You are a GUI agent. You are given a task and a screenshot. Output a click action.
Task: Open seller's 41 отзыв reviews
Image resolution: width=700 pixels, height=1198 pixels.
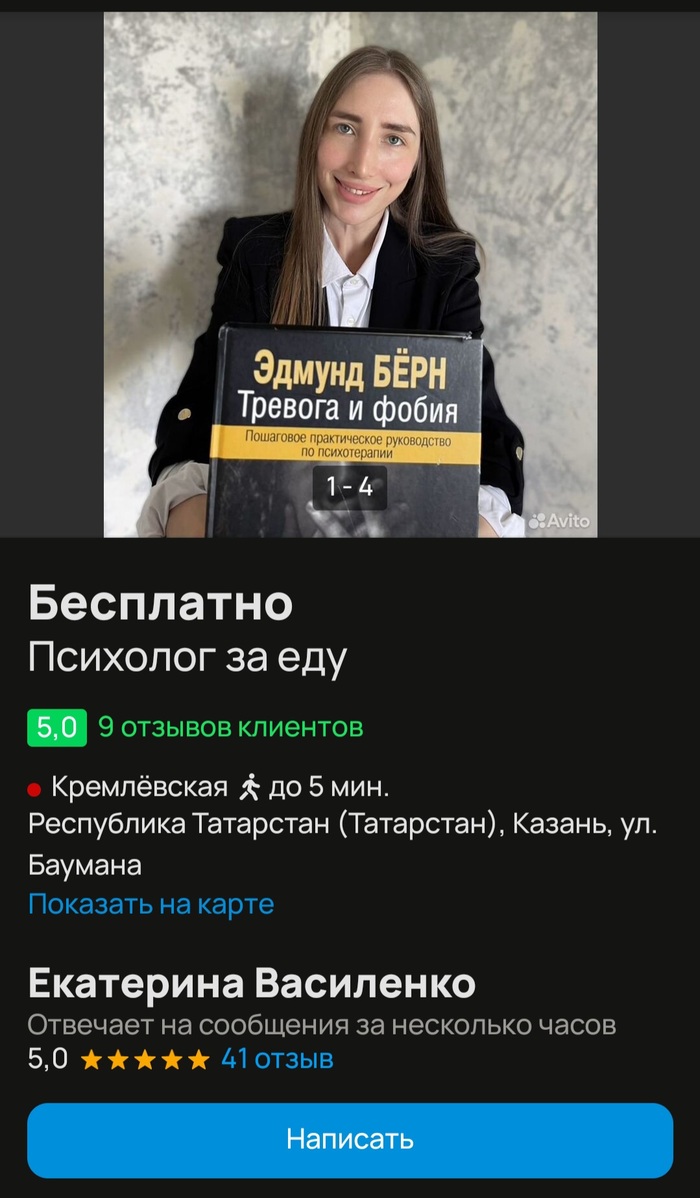tap(277, 1059)
